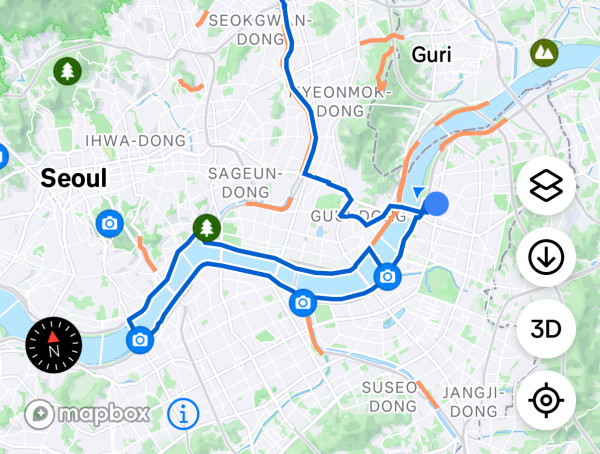This screenshot has width=600, height=454.
Task: Open the tree marker on the route
Action: (x=206, y=229)
